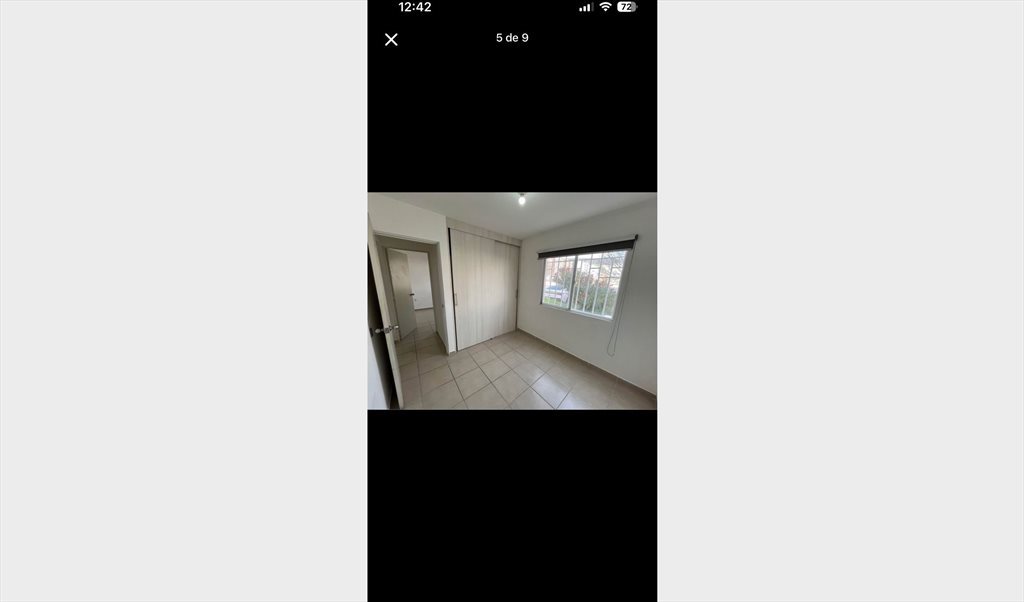Close the photo viewer
Image resolution: width=1024 pixels, height=602 pixels.
[x=391, y=39]
